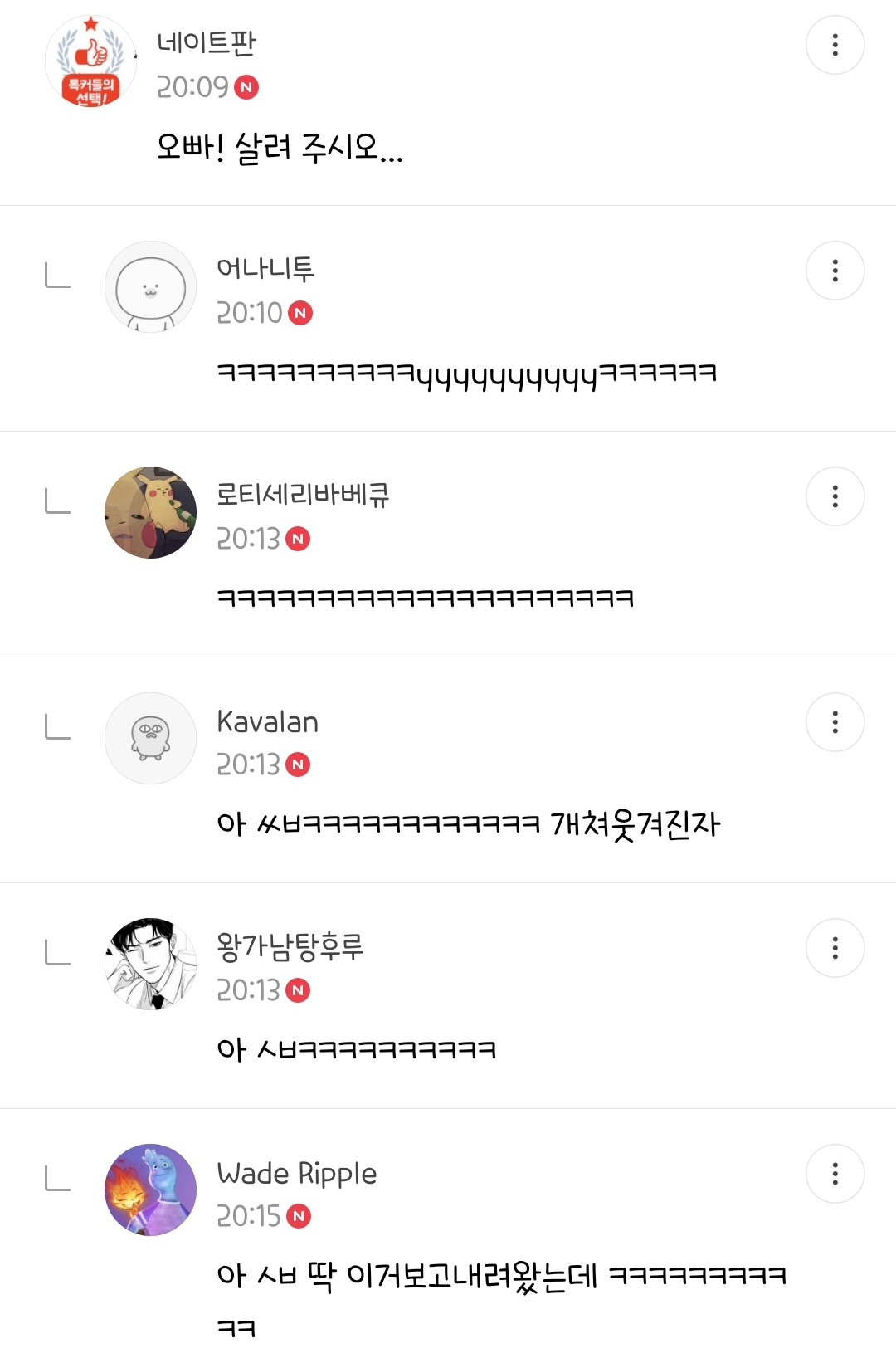Open 로티세리바베큐's Pikachu profile picture
Viewport: 896px width, 1363px height.
tap(150, 512)
